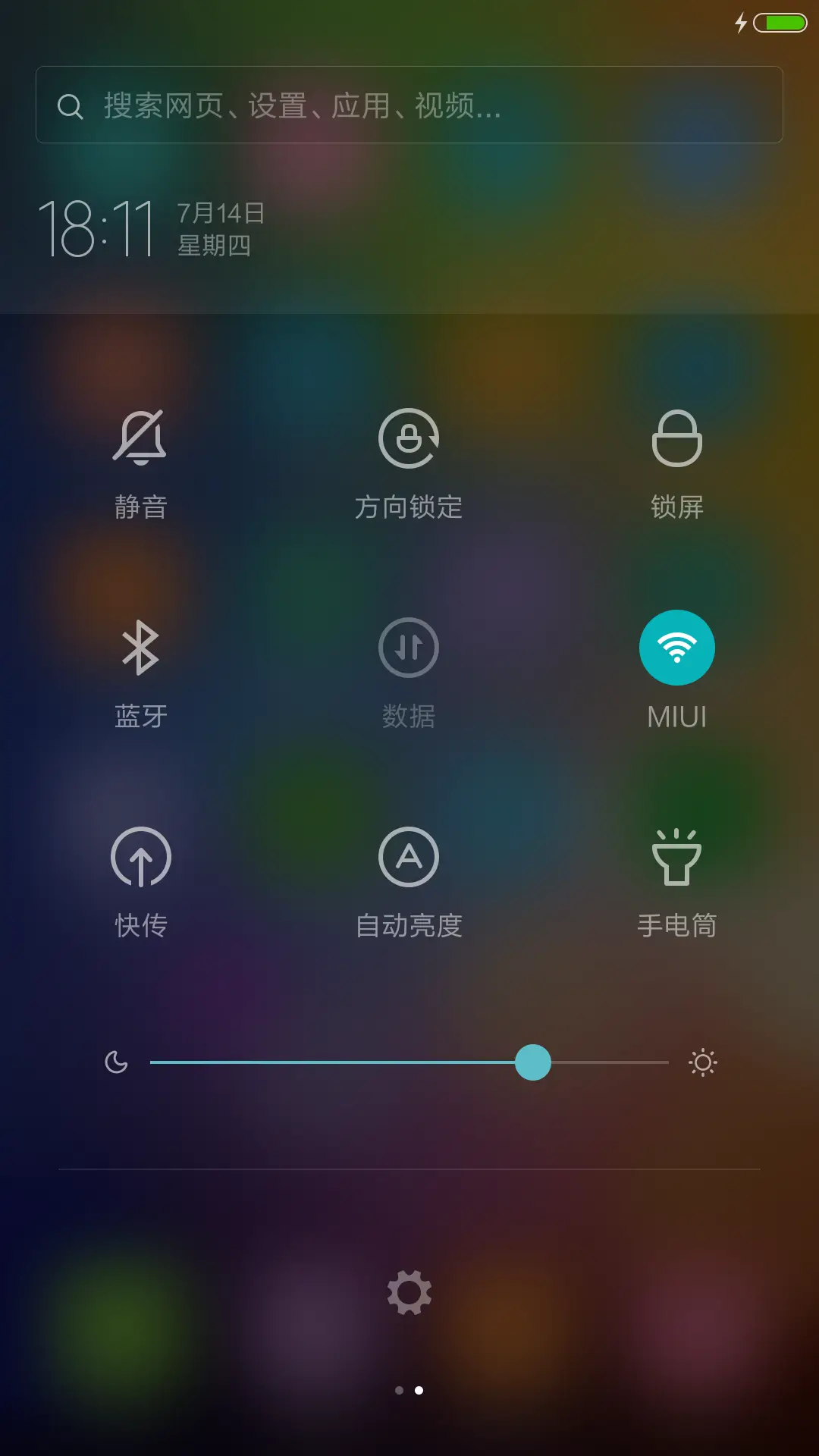Tap the sun icon at the slider's right end

(x=701, y=1062)
